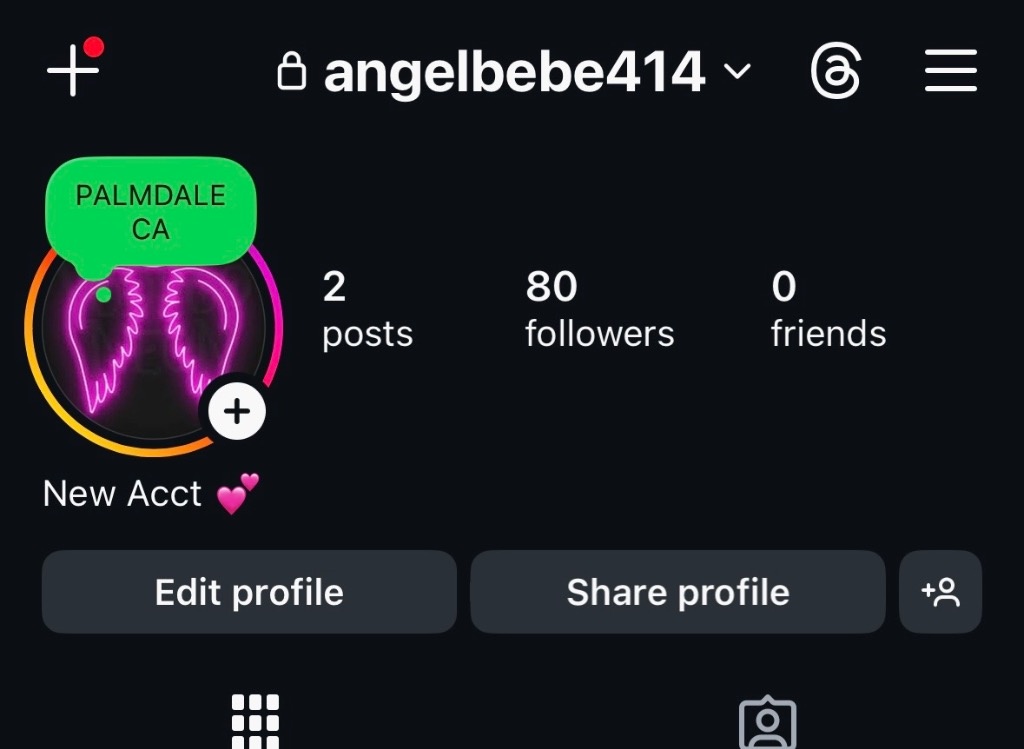Open the hamburger menu
1024x749 pixels.
click(x=950, y=73)
